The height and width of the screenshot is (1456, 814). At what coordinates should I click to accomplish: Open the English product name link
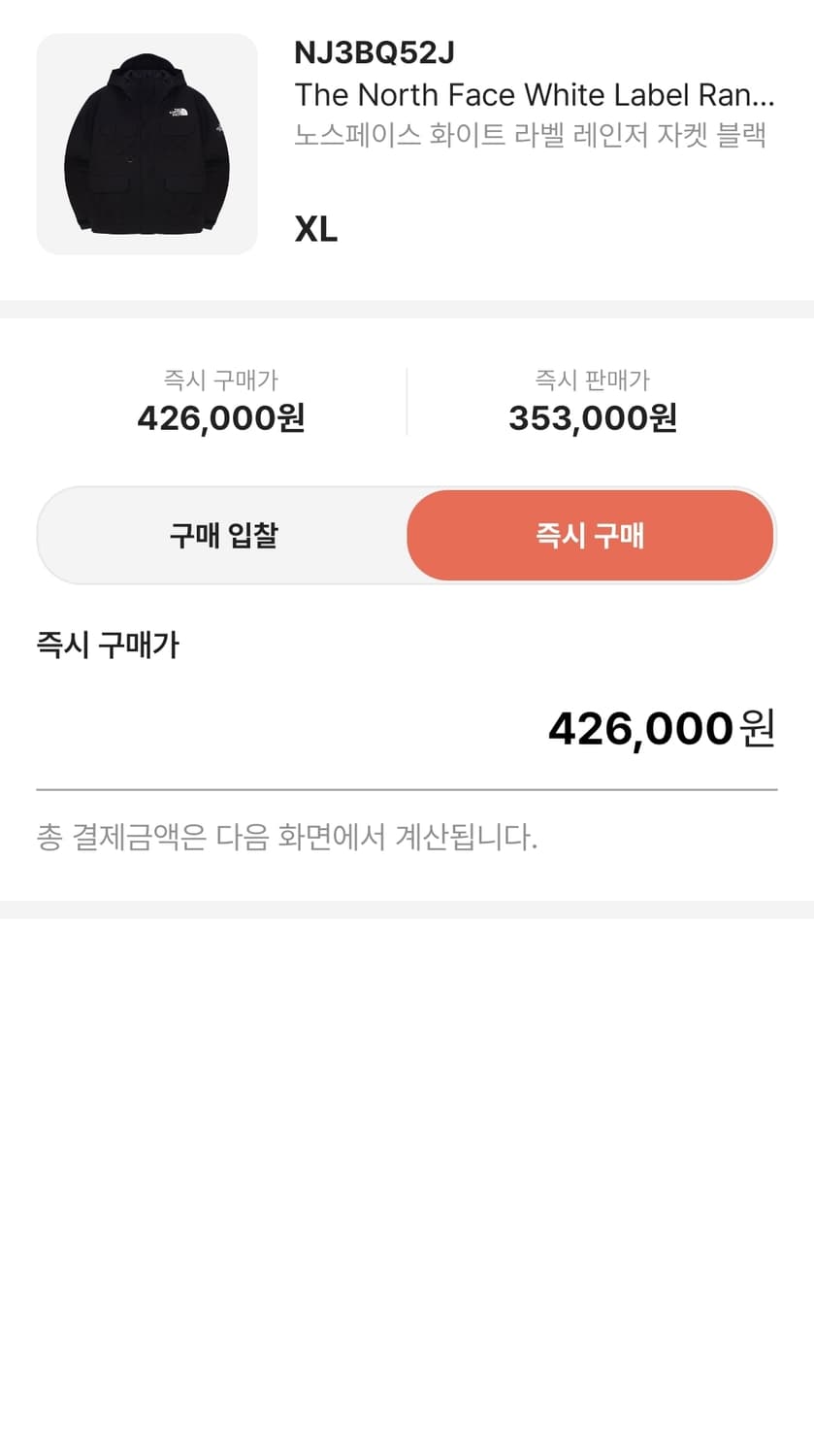(534, 95)
